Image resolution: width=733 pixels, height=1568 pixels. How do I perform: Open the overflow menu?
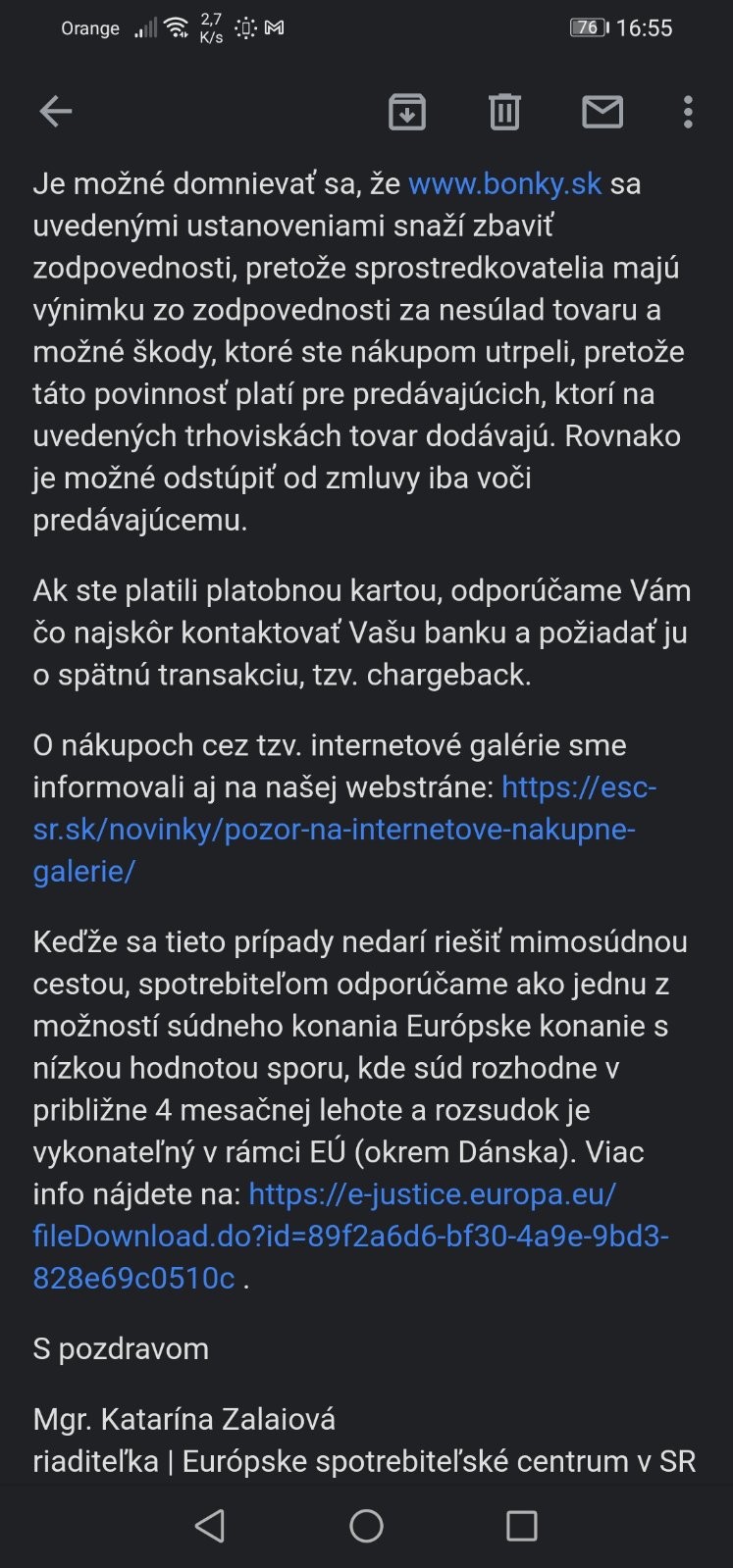pos(688,112)
